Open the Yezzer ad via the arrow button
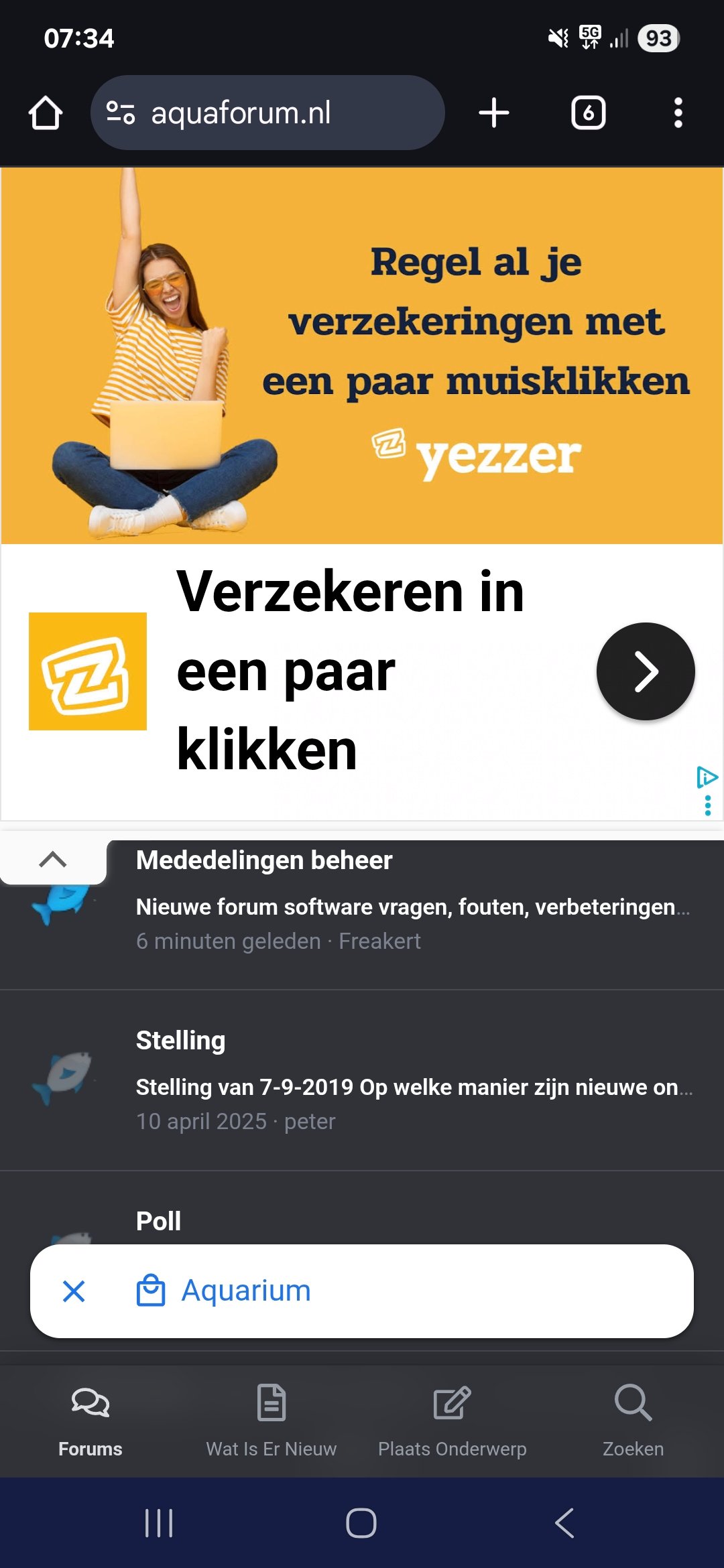724x1568 pixels. 646,671
